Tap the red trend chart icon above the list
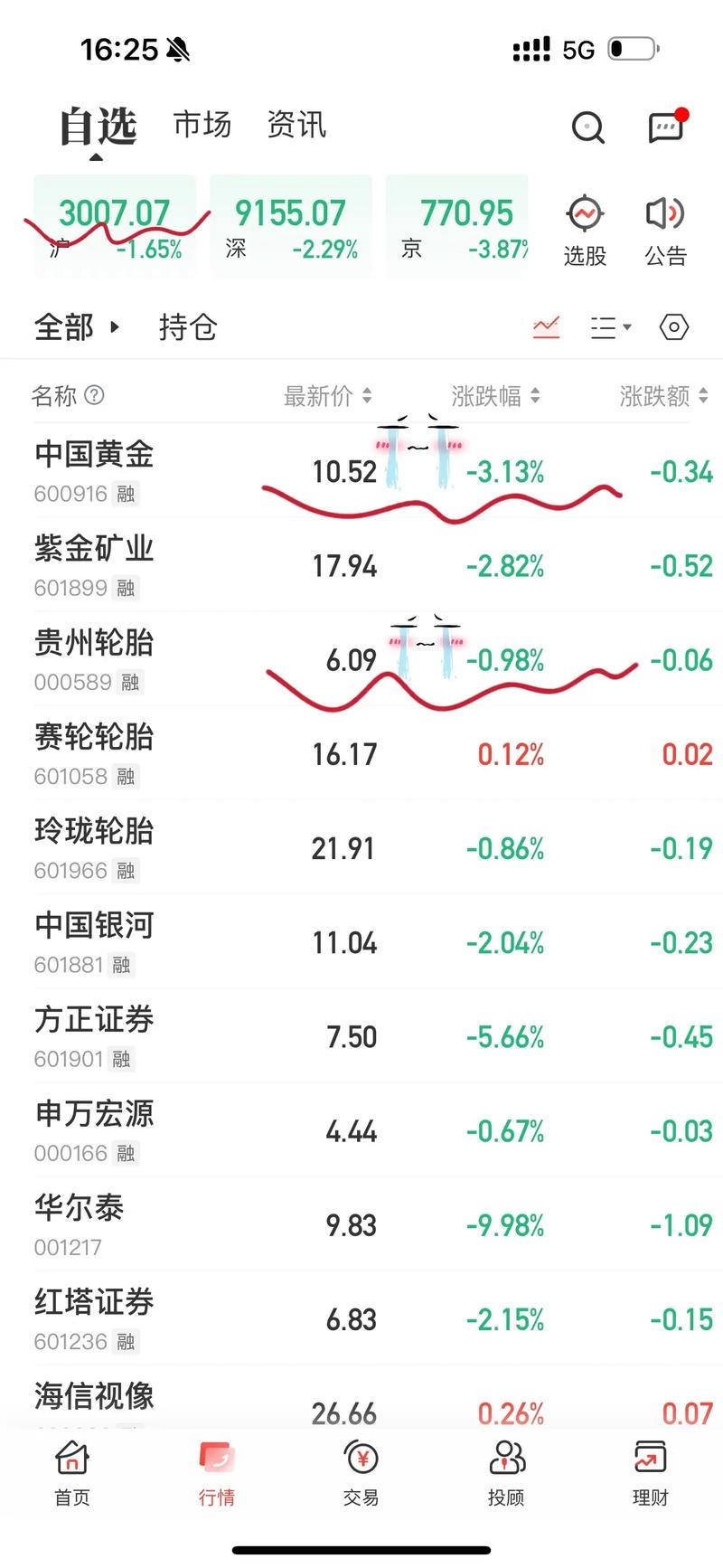This screenshot has height=1568, width=723. (x=546, y=326)
